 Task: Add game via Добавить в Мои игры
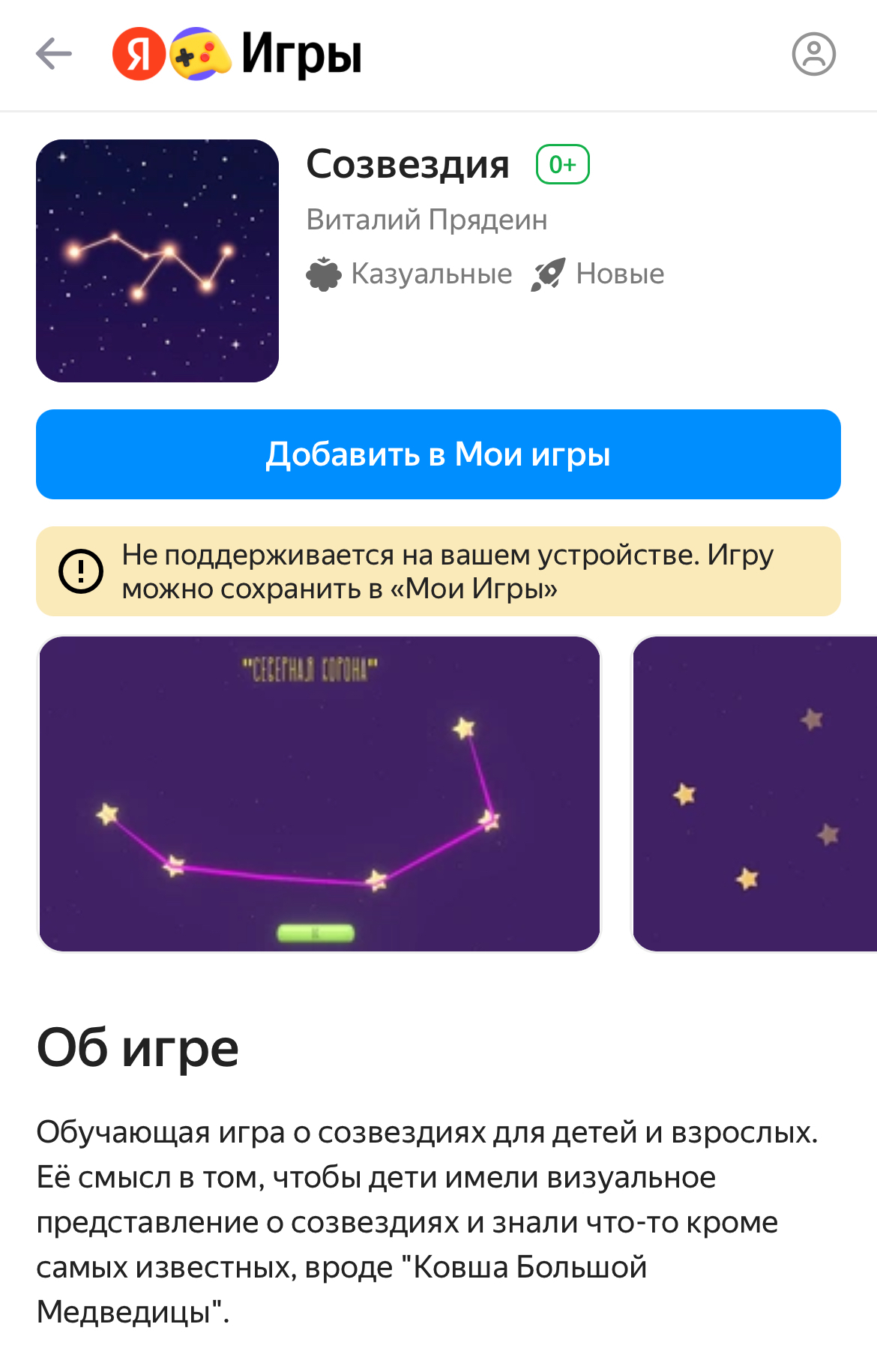(x=438, y=454)
